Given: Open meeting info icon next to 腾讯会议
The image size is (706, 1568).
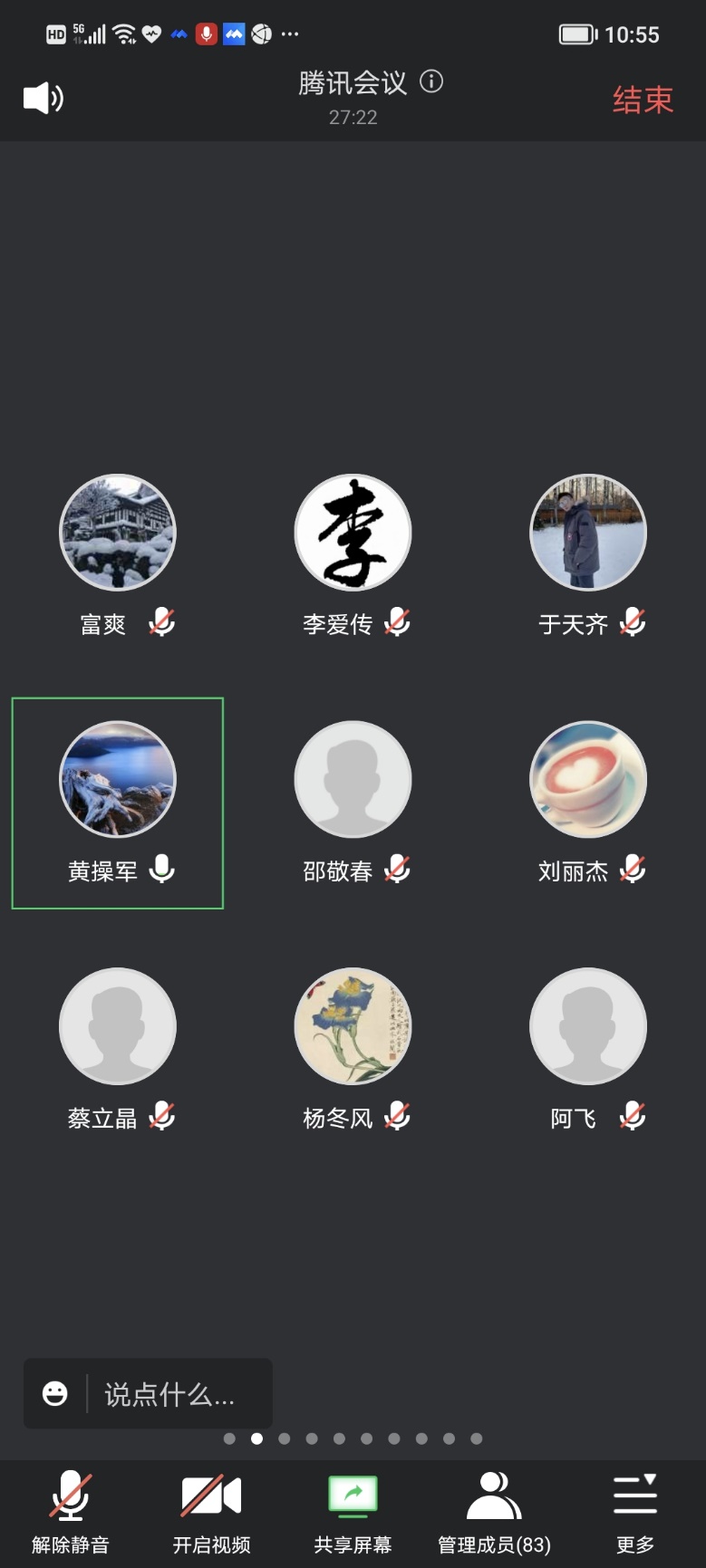Looking at the screenshot, I should (431, 82).
